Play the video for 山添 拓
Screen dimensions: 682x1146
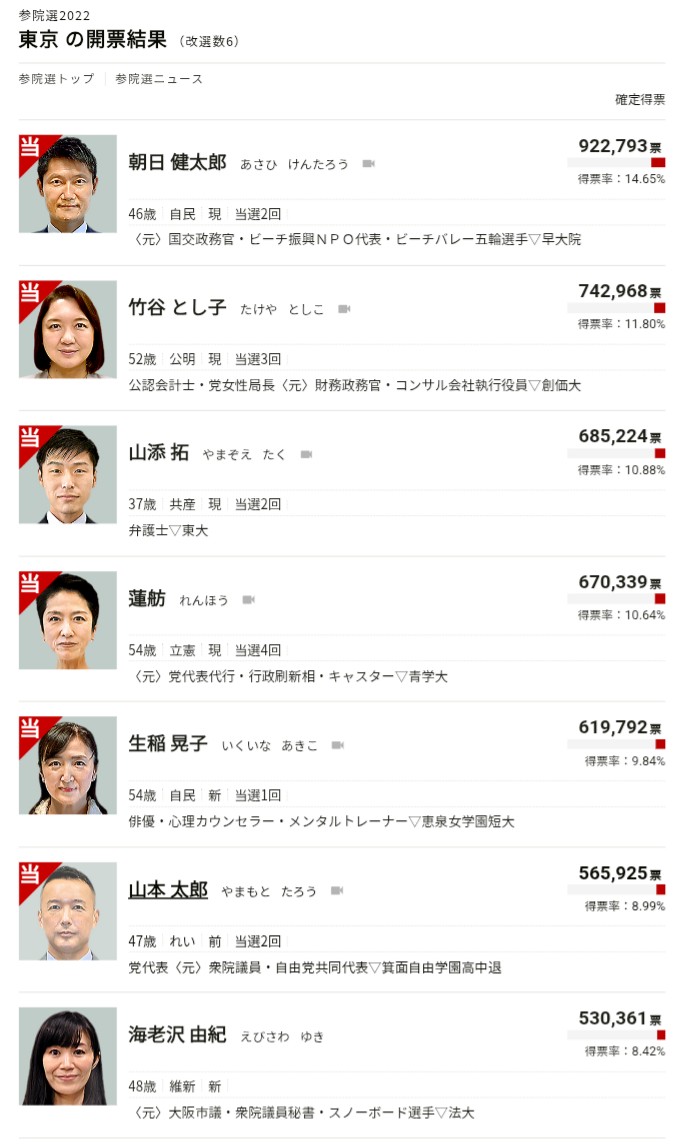tap(306, 454)
